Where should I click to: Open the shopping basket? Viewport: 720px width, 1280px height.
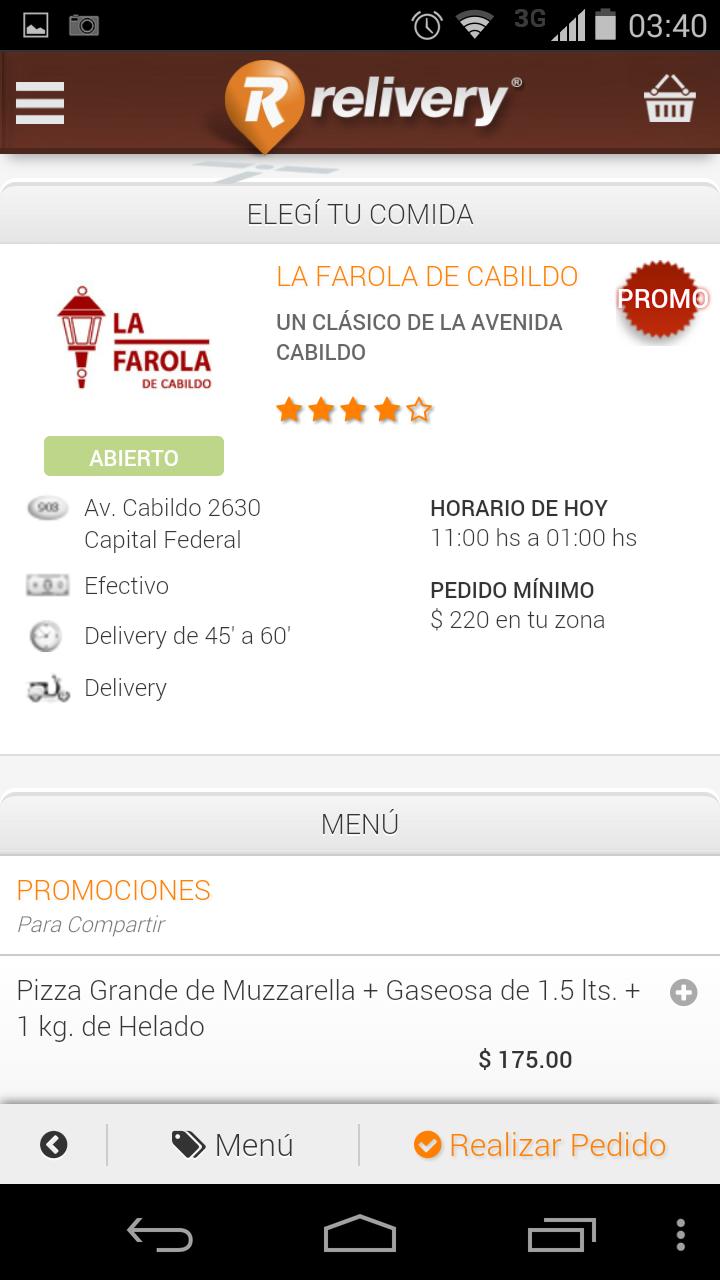click(x=669, y=100)
